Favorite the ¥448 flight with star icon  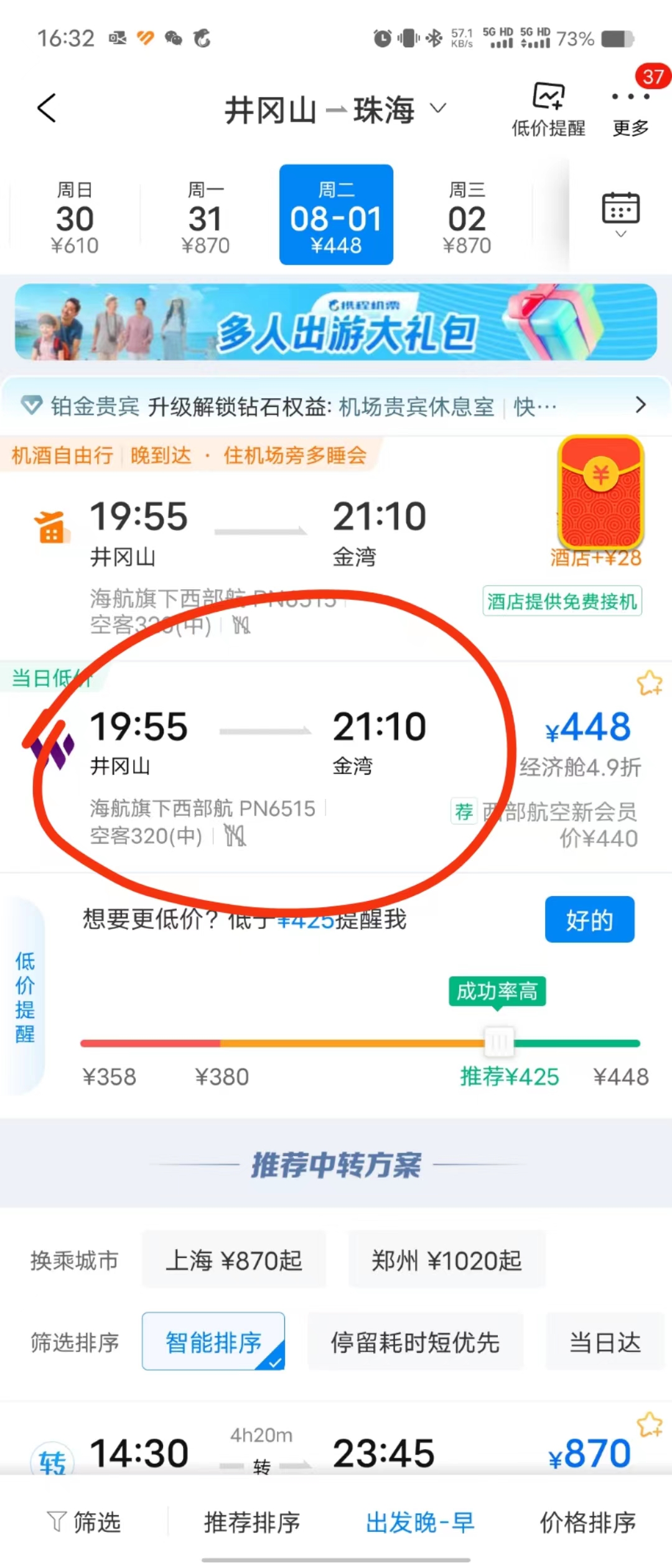pyautogui.click(x=649, y=683)
